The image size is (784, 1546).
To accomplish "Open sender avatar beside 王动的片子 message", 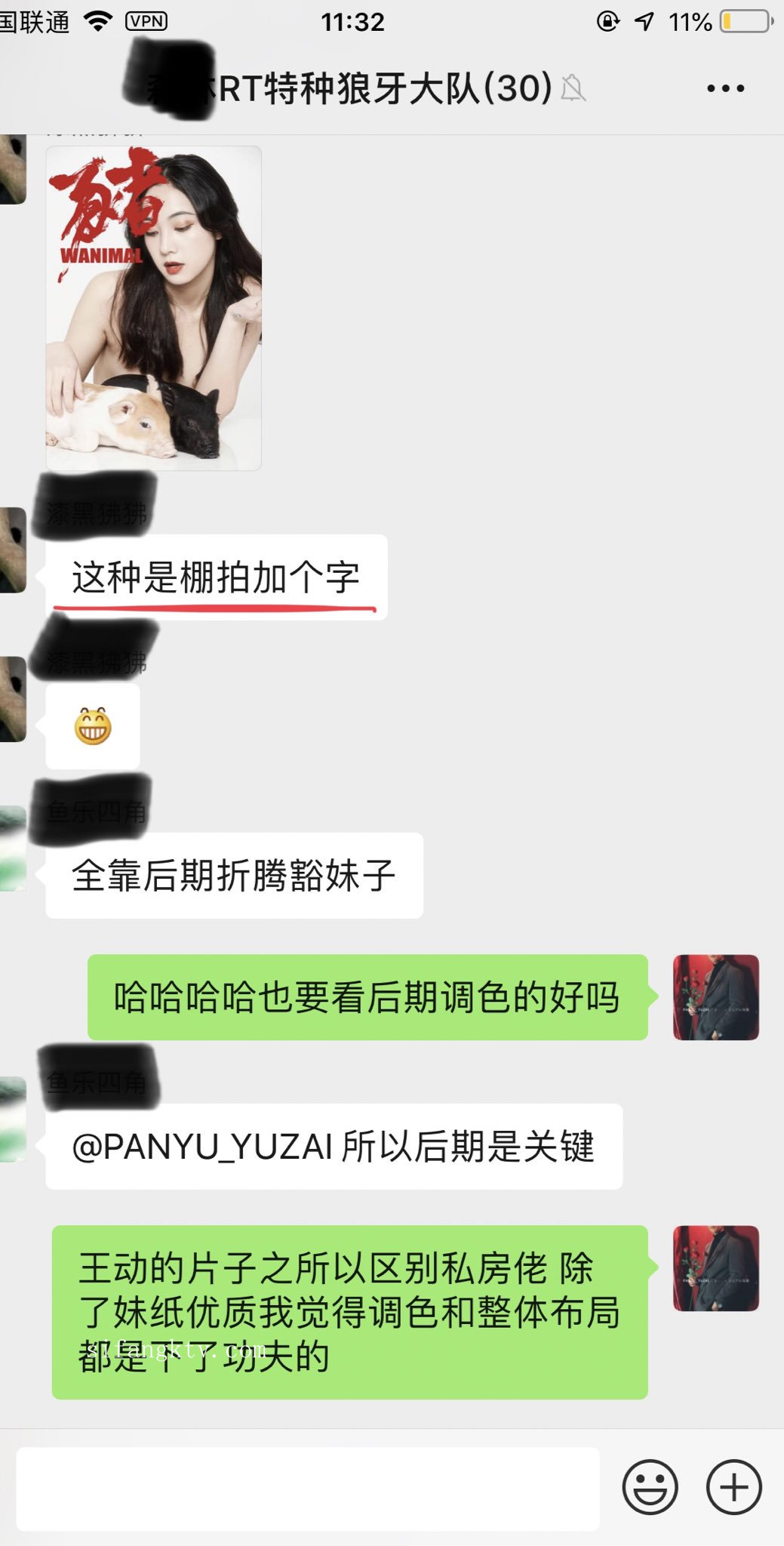I will click(x=715, y=1268).
